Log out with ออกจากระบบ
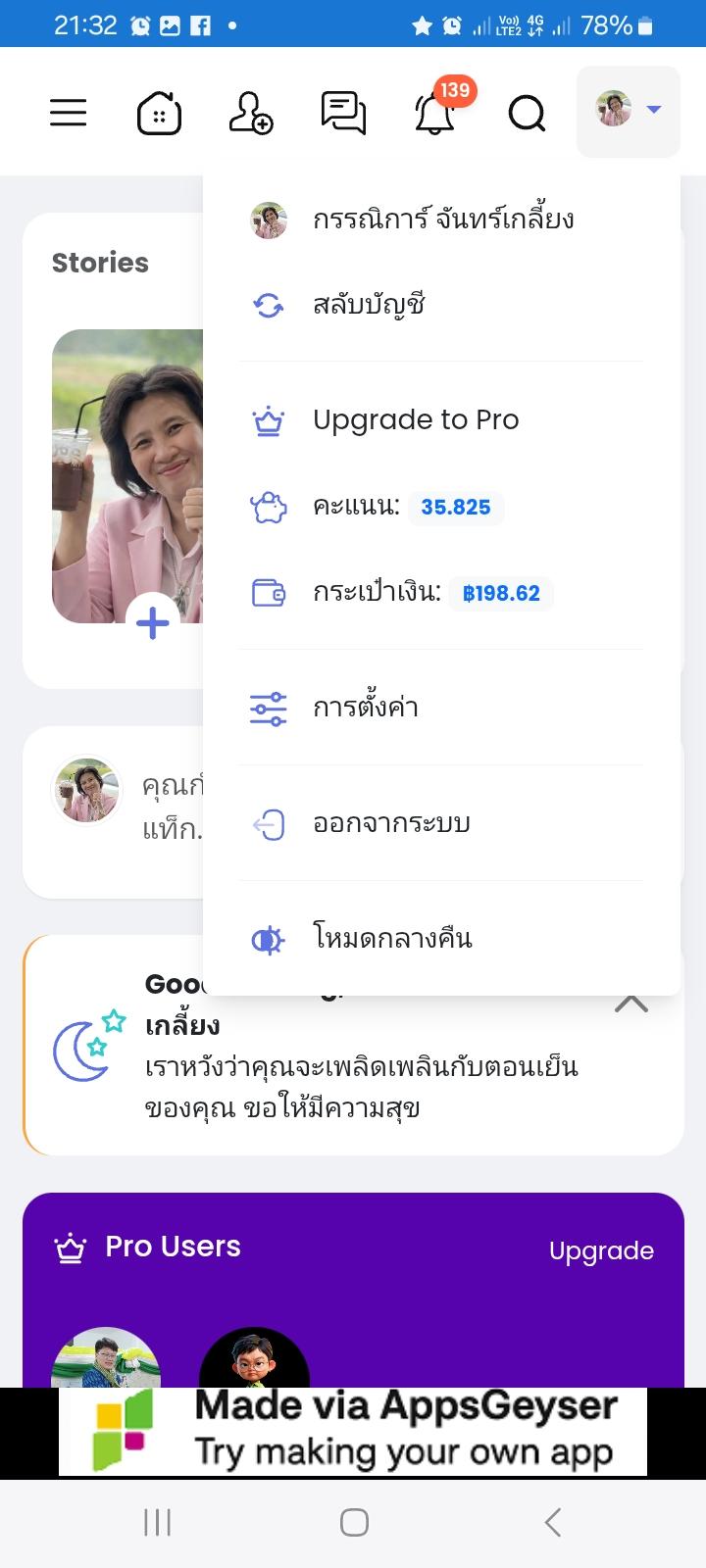 [x=391, y=823]
